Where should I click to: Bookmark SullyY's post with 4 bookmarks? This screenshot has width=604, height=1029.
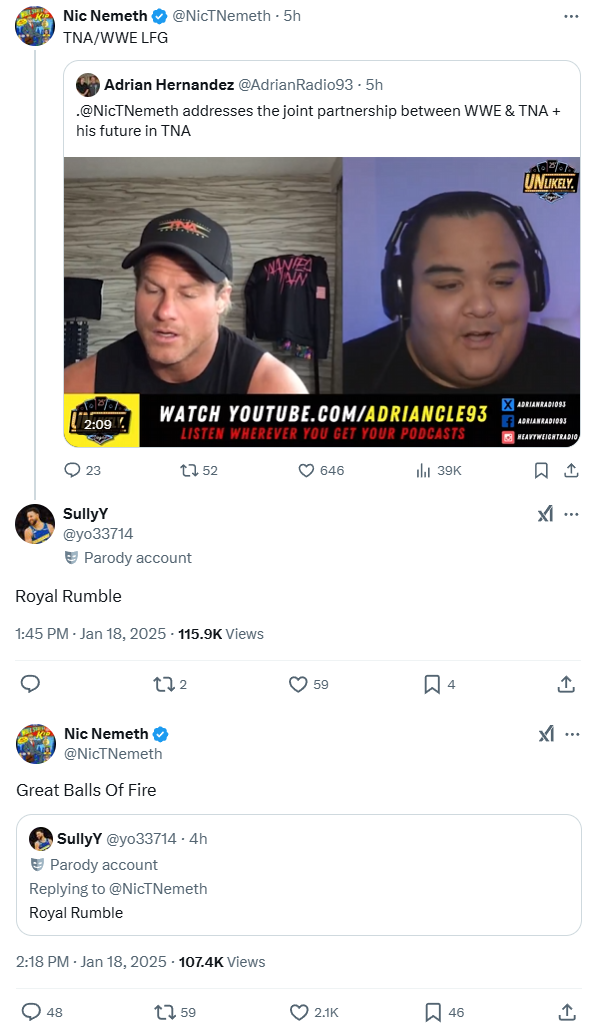coord(432,684)
